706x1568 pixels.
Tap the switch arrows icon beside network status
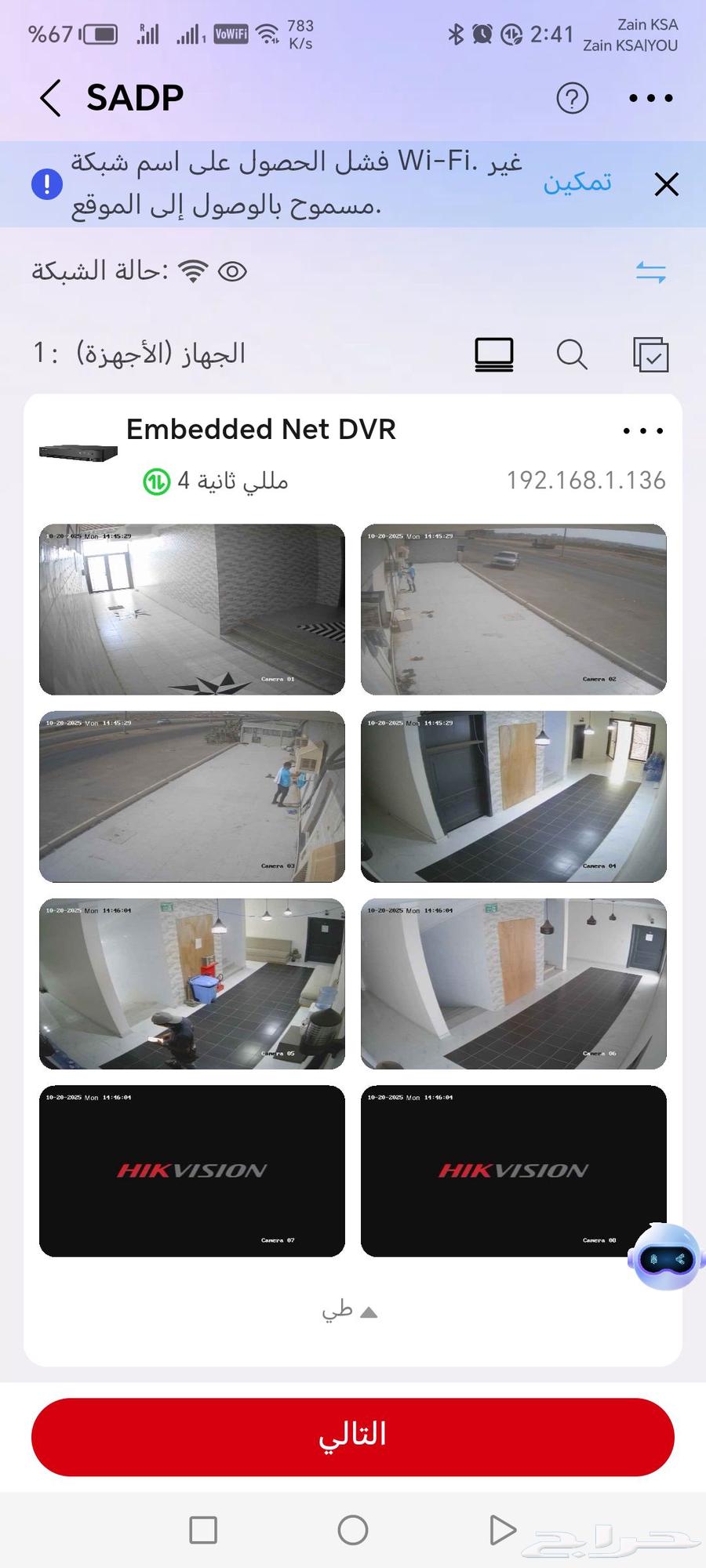point(650,272)
